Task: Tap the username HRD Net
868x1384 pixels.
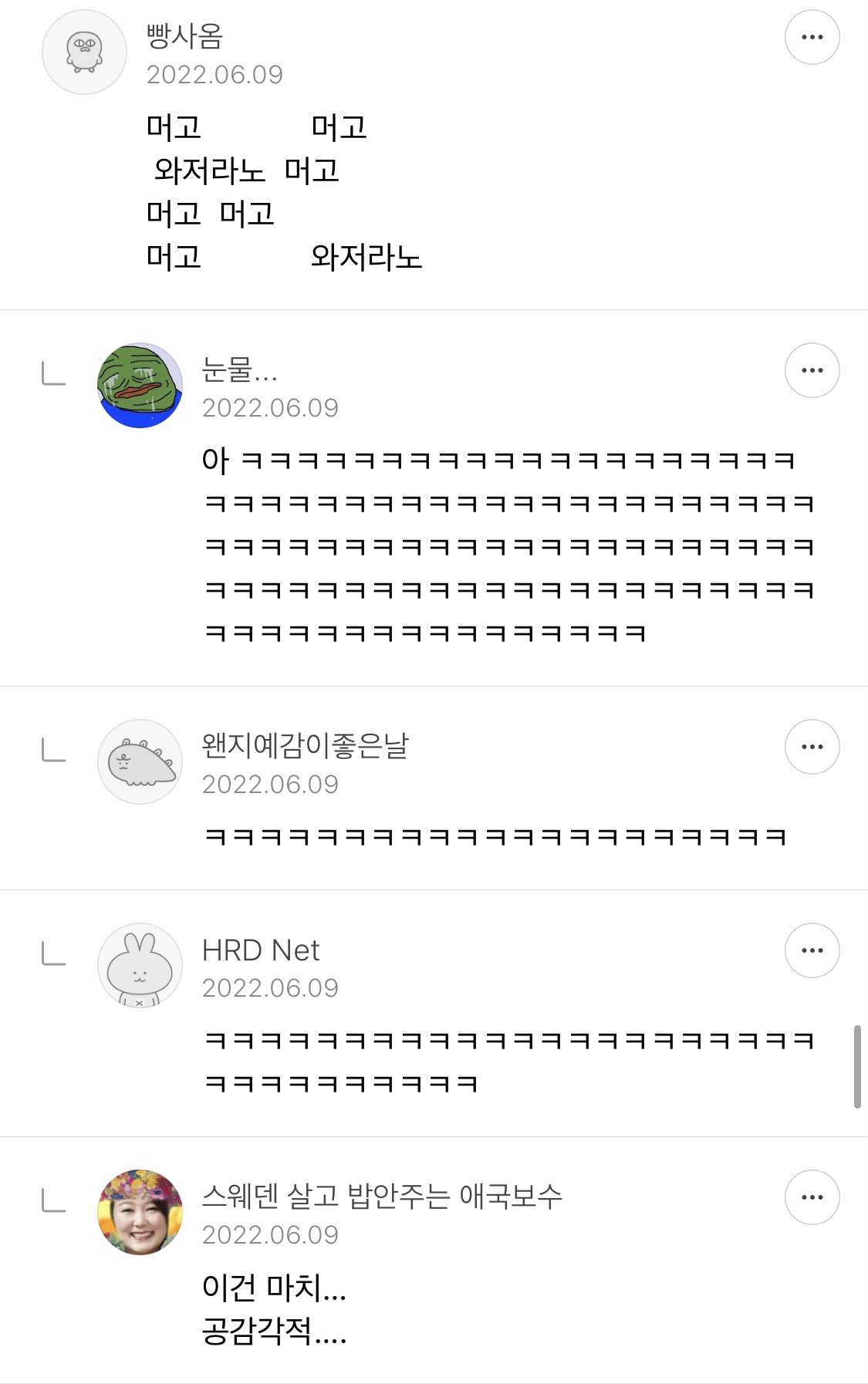Action: (x=261, y=950)
